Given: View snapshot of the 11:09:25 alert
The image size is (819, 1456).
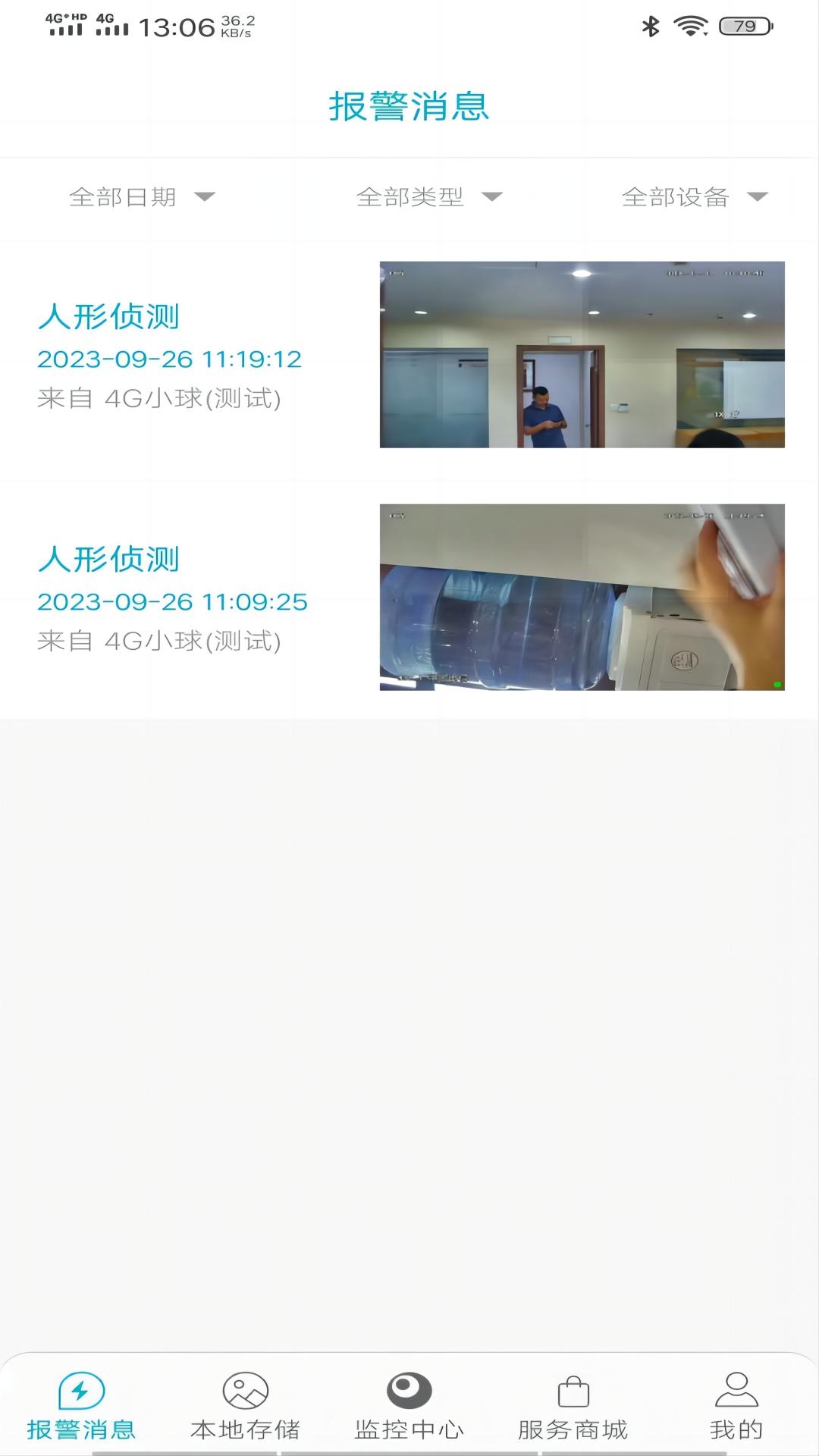Looking at the screenshot, I should (x=582, y=597).
